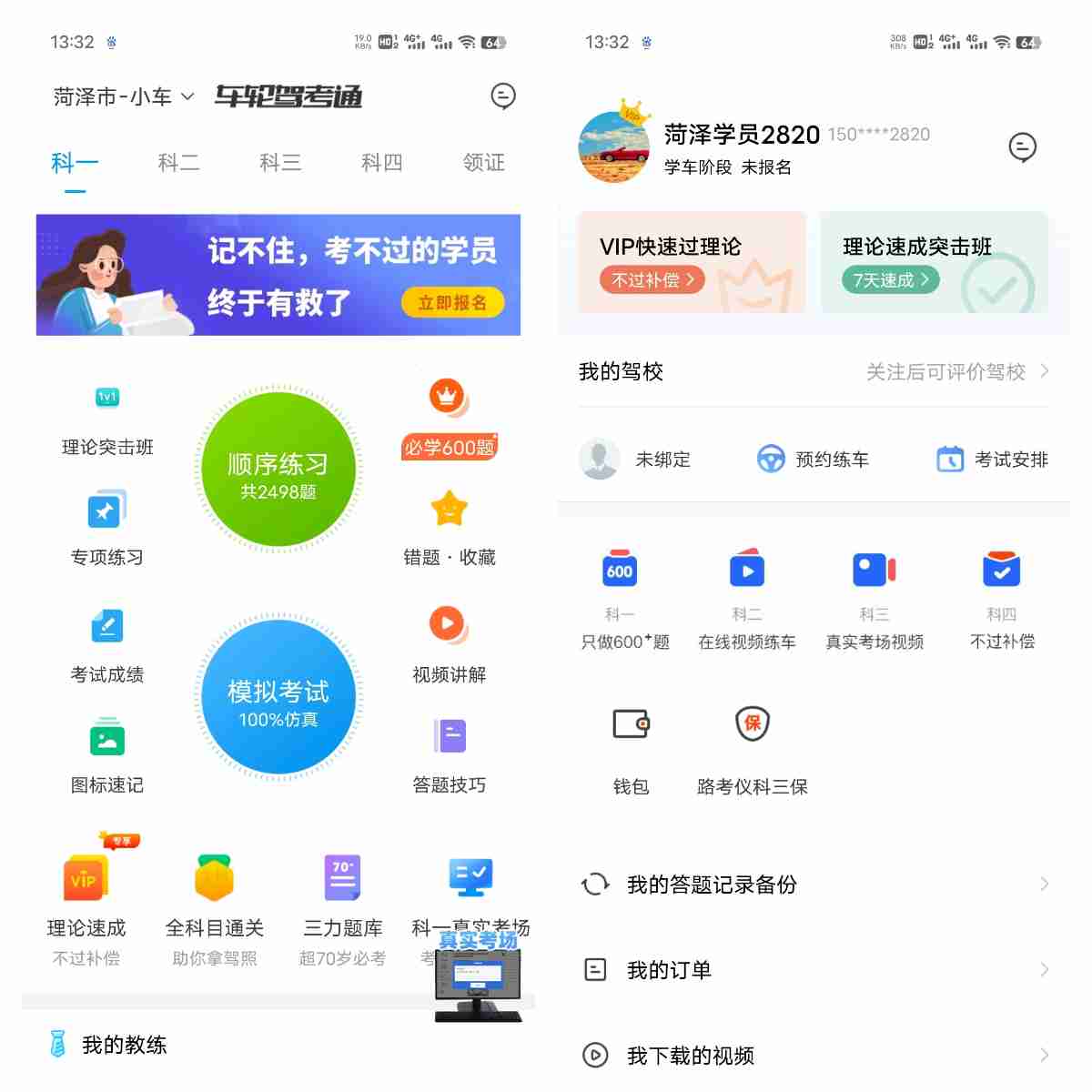View 我的订单

[814, 970]
